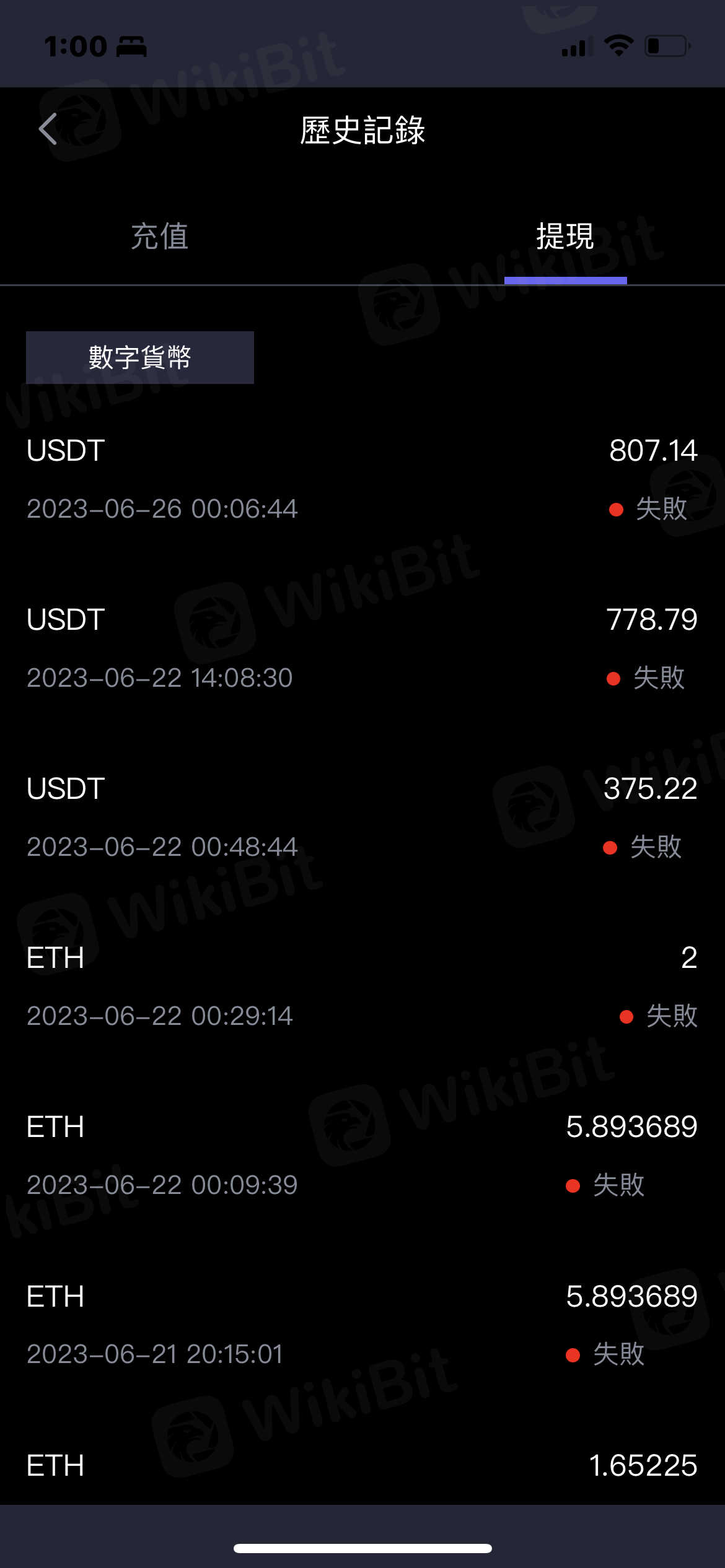Viewport: 725px width, 1568px height.
Task: Open the ETH record dated 2023-06-22 00:09:39
Action: (362, 1154)
